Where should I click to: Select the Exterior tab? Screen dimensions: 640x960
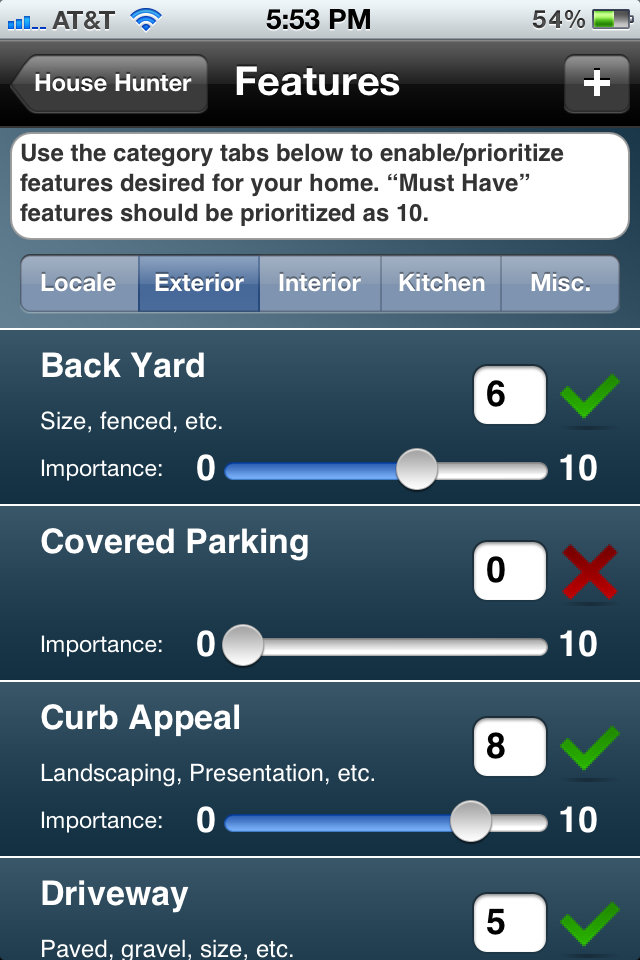[199, 283]
